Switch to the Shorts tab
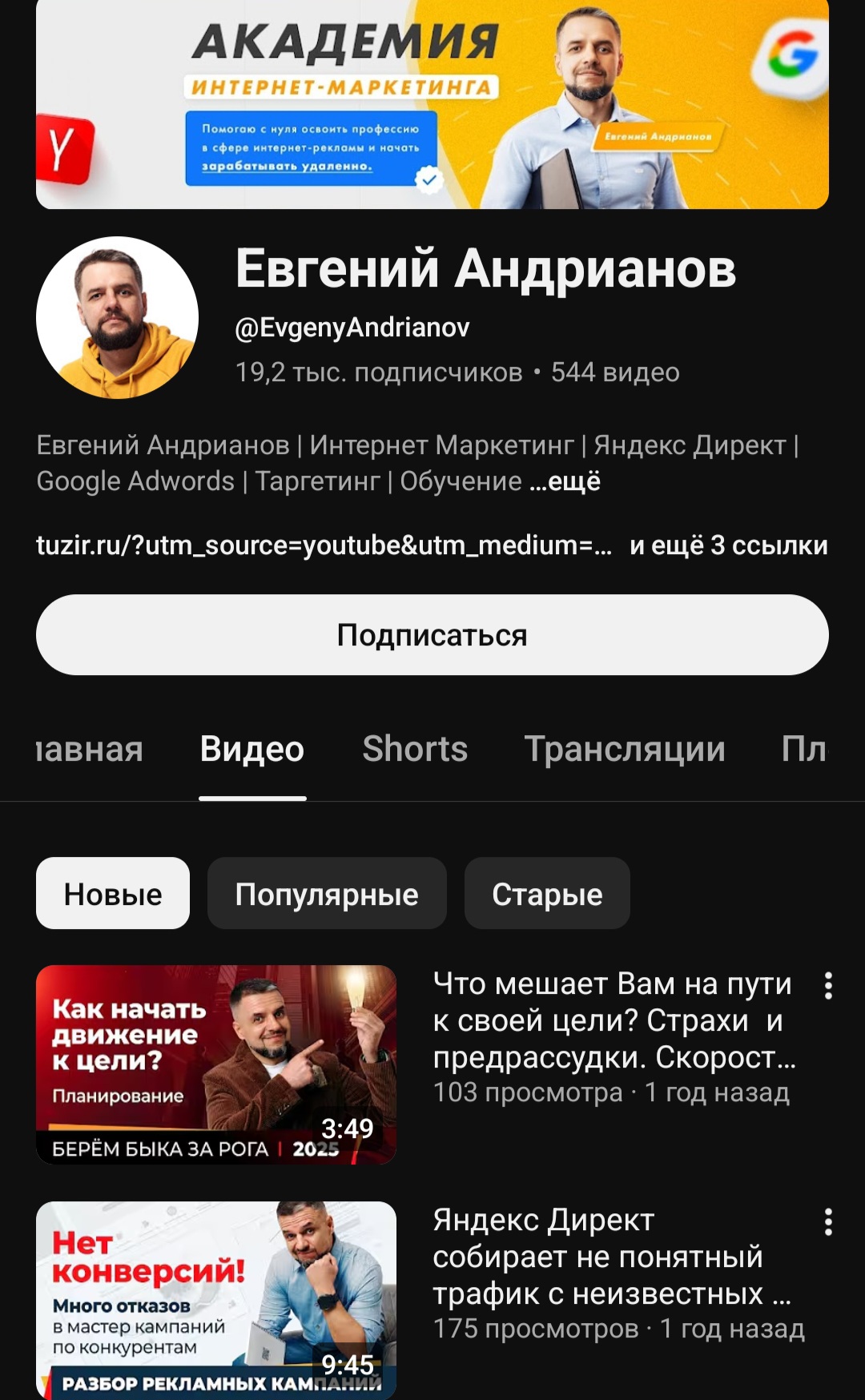Screen dimensions: 865x1400 tap(416, 749)
